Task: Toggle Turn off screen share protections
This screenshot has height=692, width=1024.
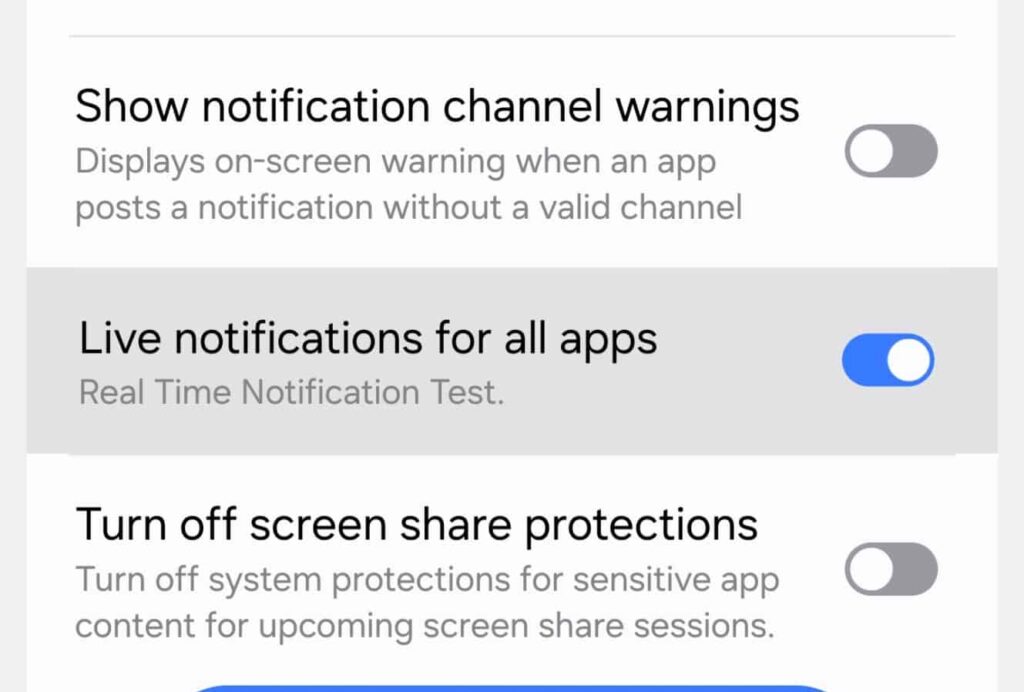Action: pos(890,570)
